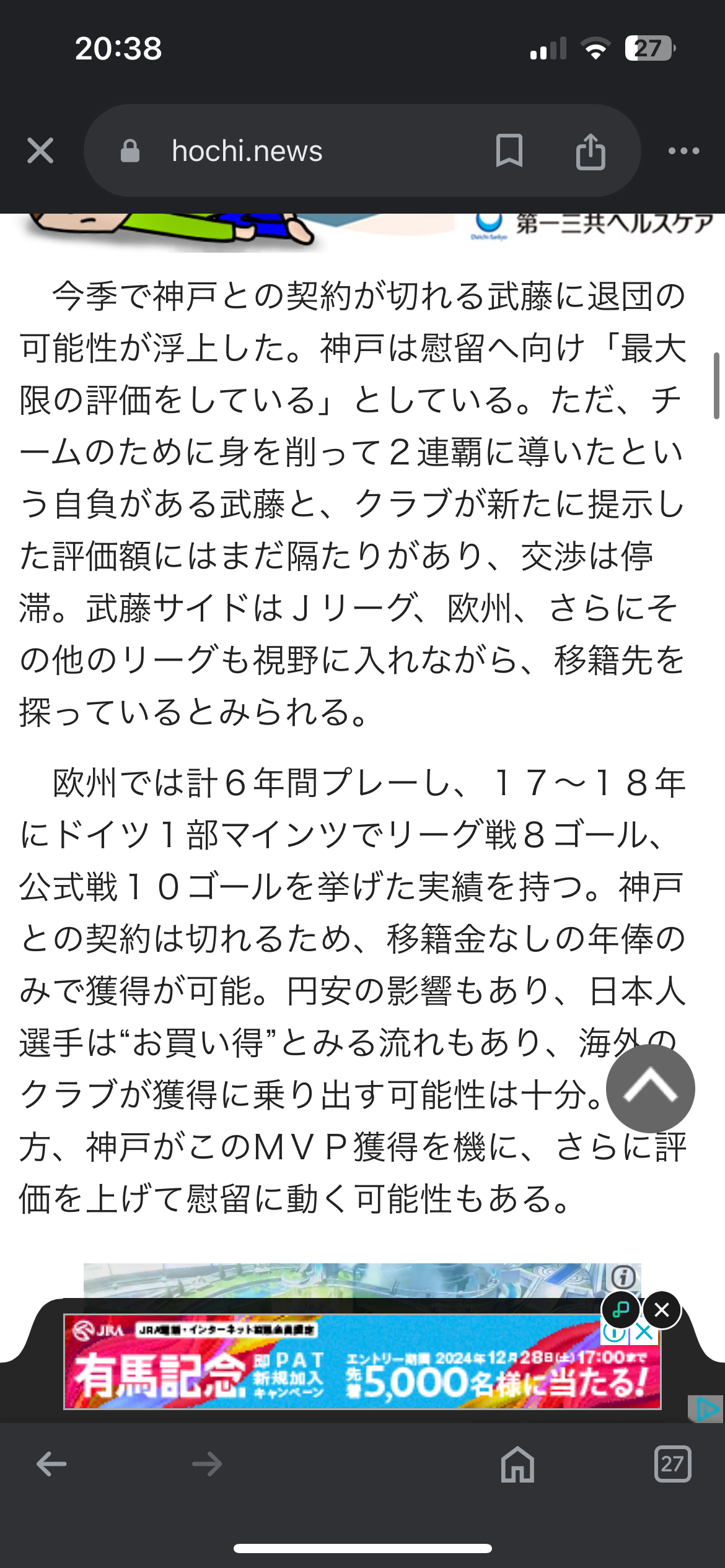
Task: Tap the green icon beside the ad close button
Action: click(x=621, y=1310)
